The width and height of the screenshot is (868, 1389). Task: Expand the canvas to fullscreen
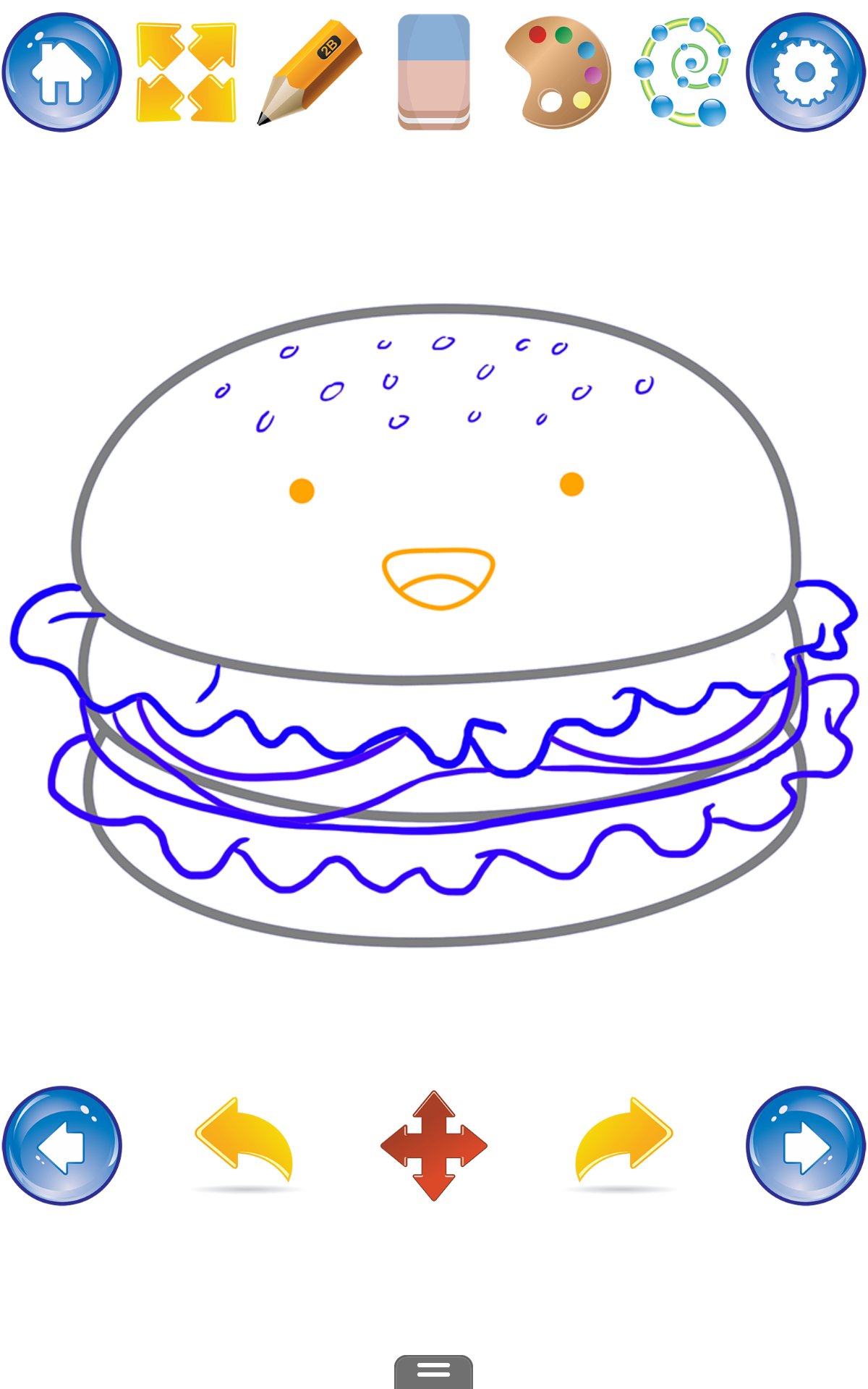tap(186, 72)
